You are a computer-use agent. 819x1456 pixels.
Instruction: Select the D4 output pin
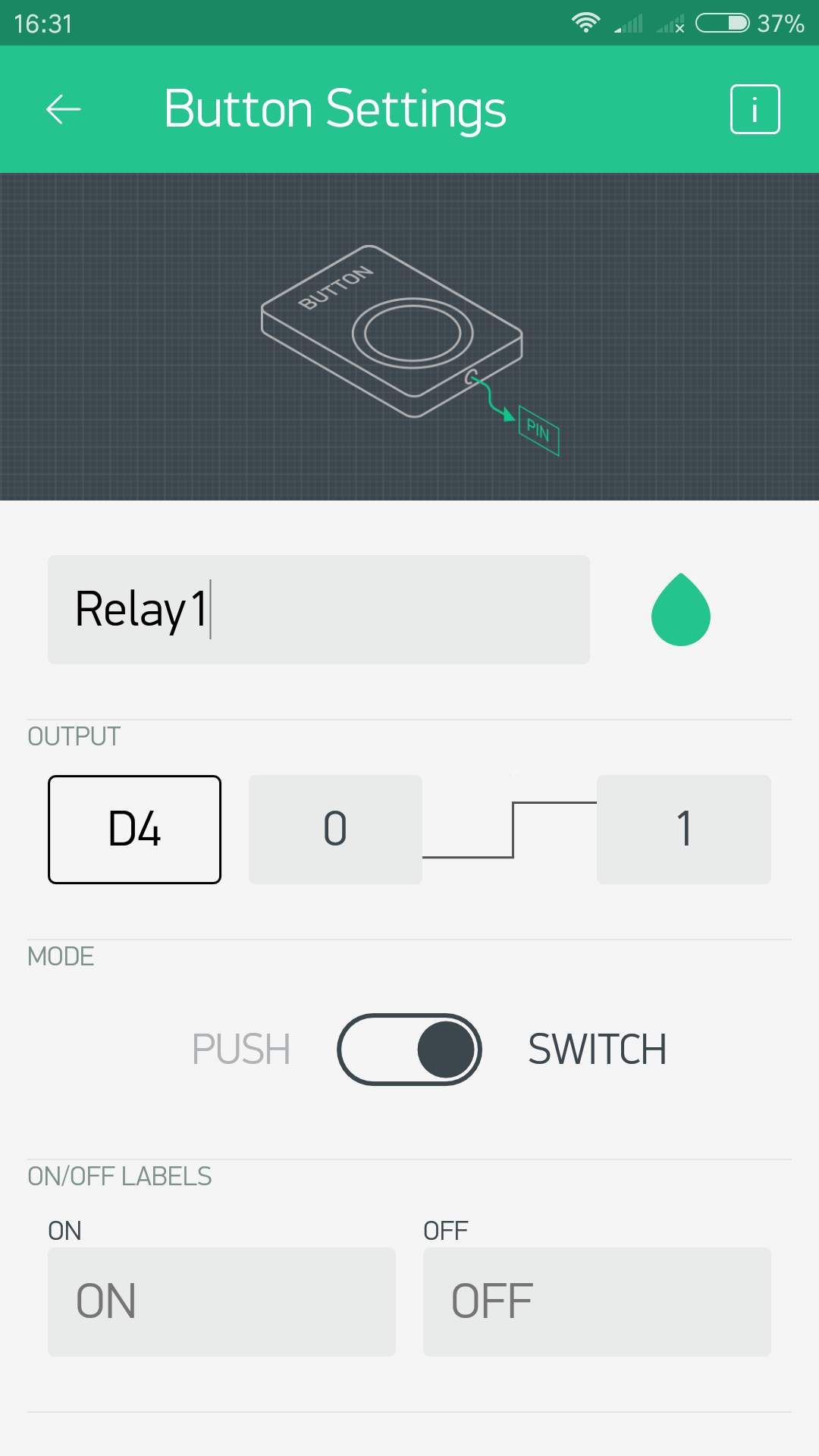pyautogui.click(x=135, y=830)
